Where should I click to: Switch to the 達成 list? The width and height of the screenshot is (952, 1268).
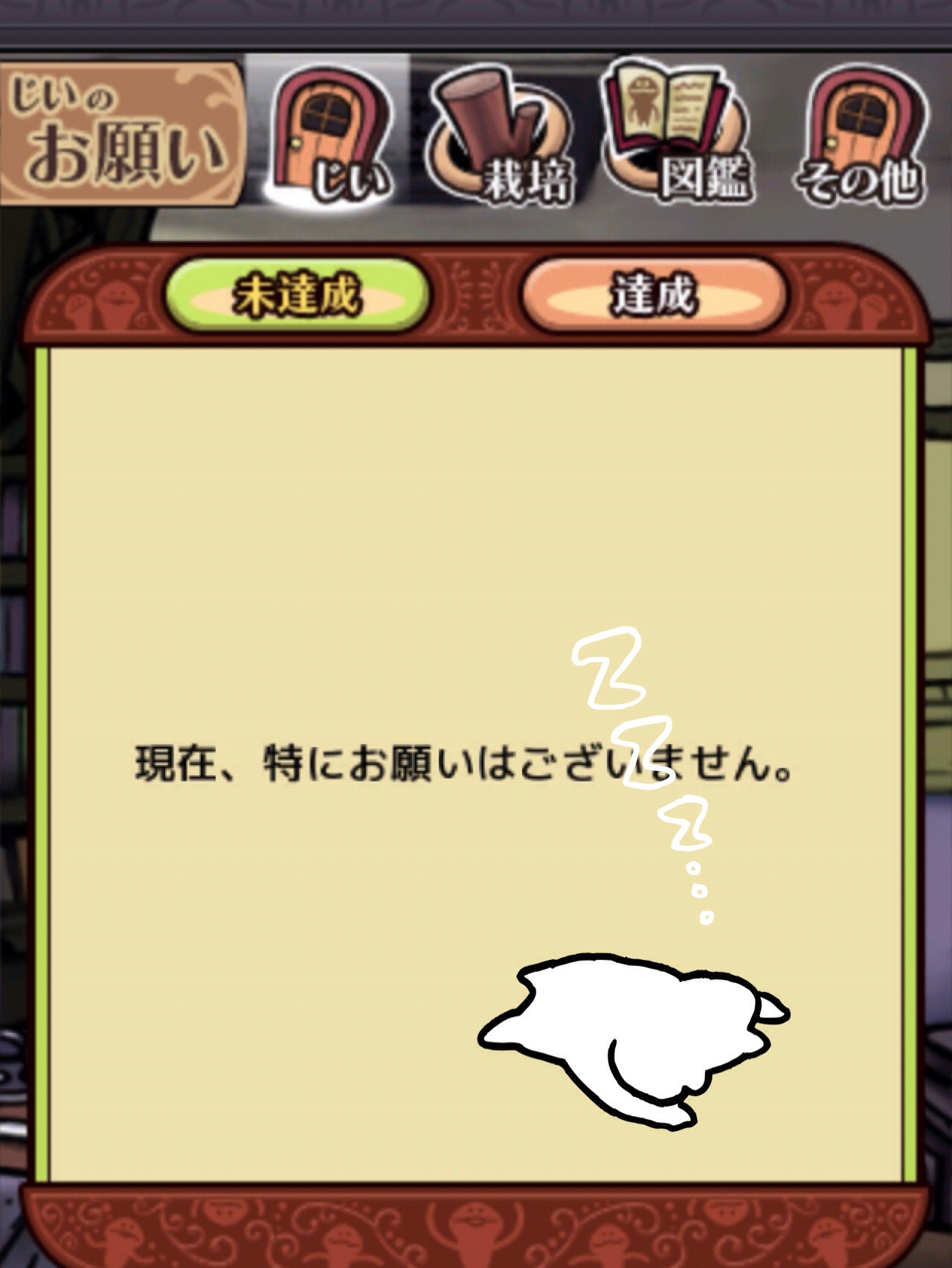[653, 296]
